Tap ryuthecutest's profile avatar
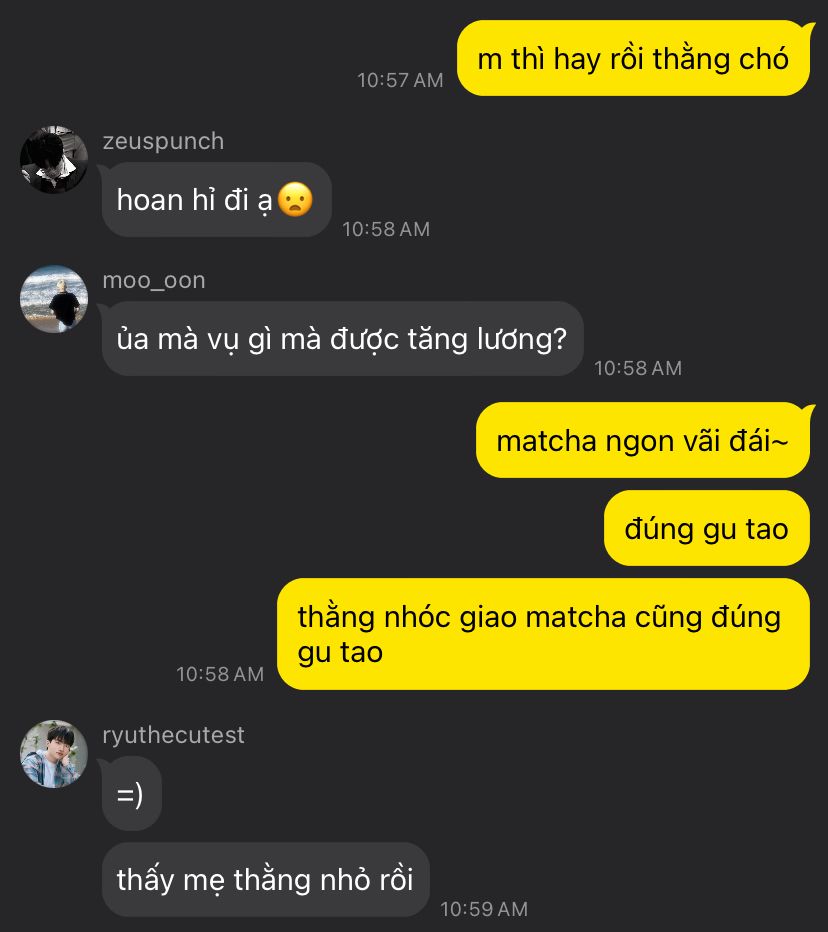828x932 pixels. [54, 754]
